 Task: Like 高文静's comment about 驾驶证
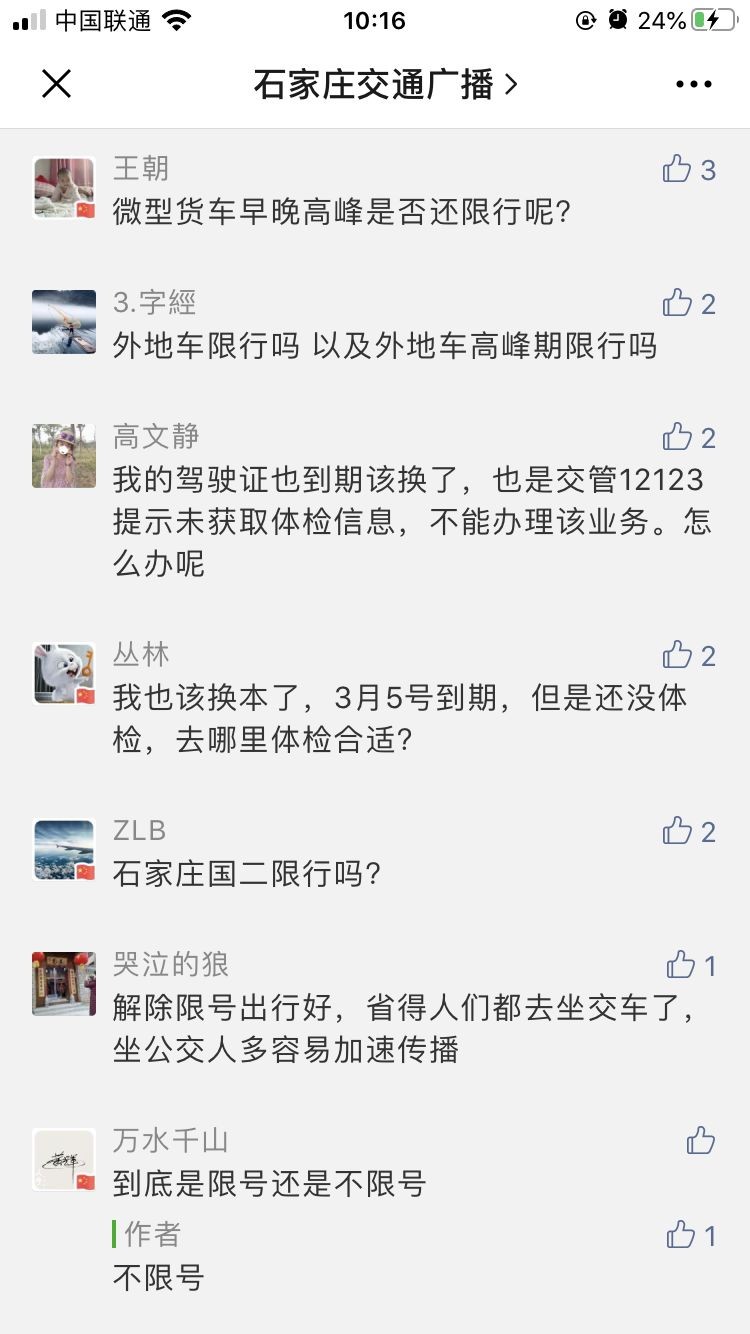pos(678,437)
